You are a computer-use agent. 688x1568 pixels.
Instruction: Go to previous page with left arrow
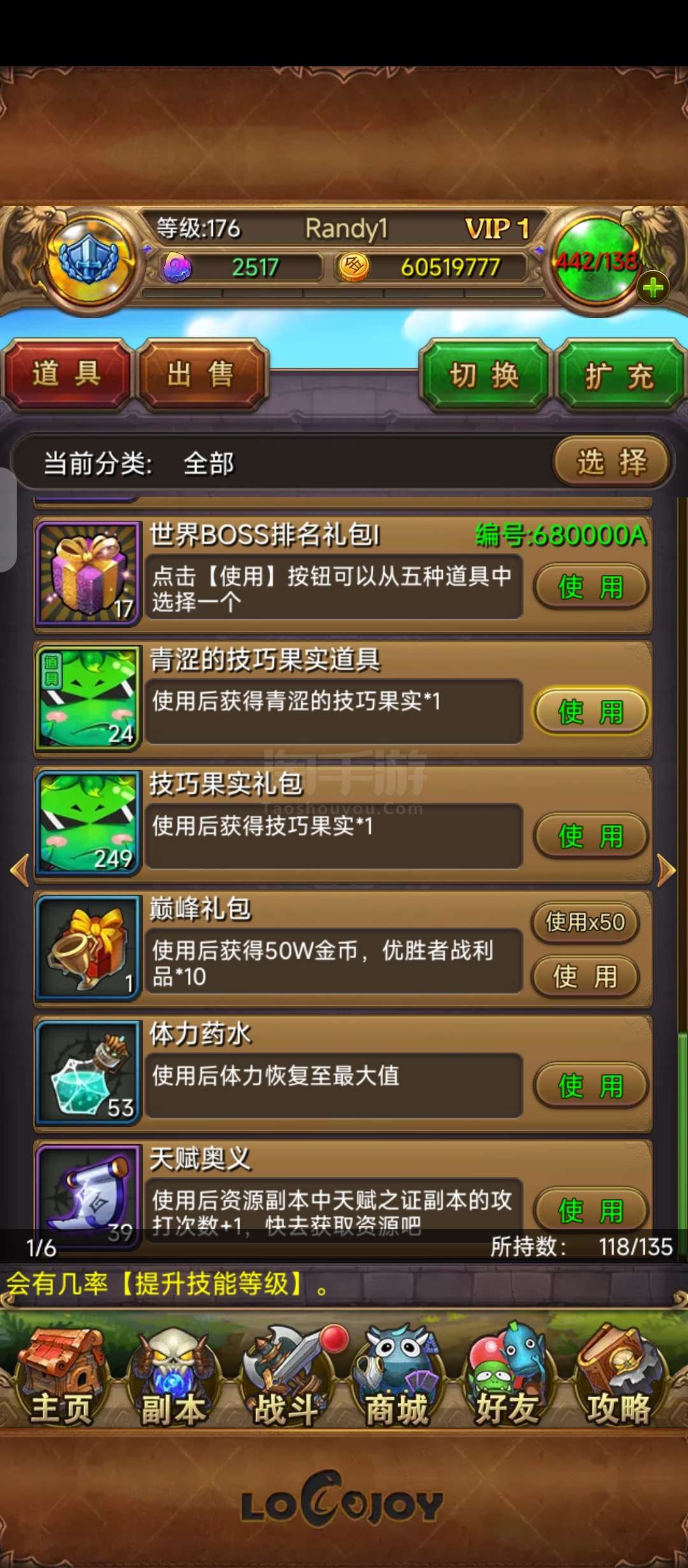pos(20,871)
